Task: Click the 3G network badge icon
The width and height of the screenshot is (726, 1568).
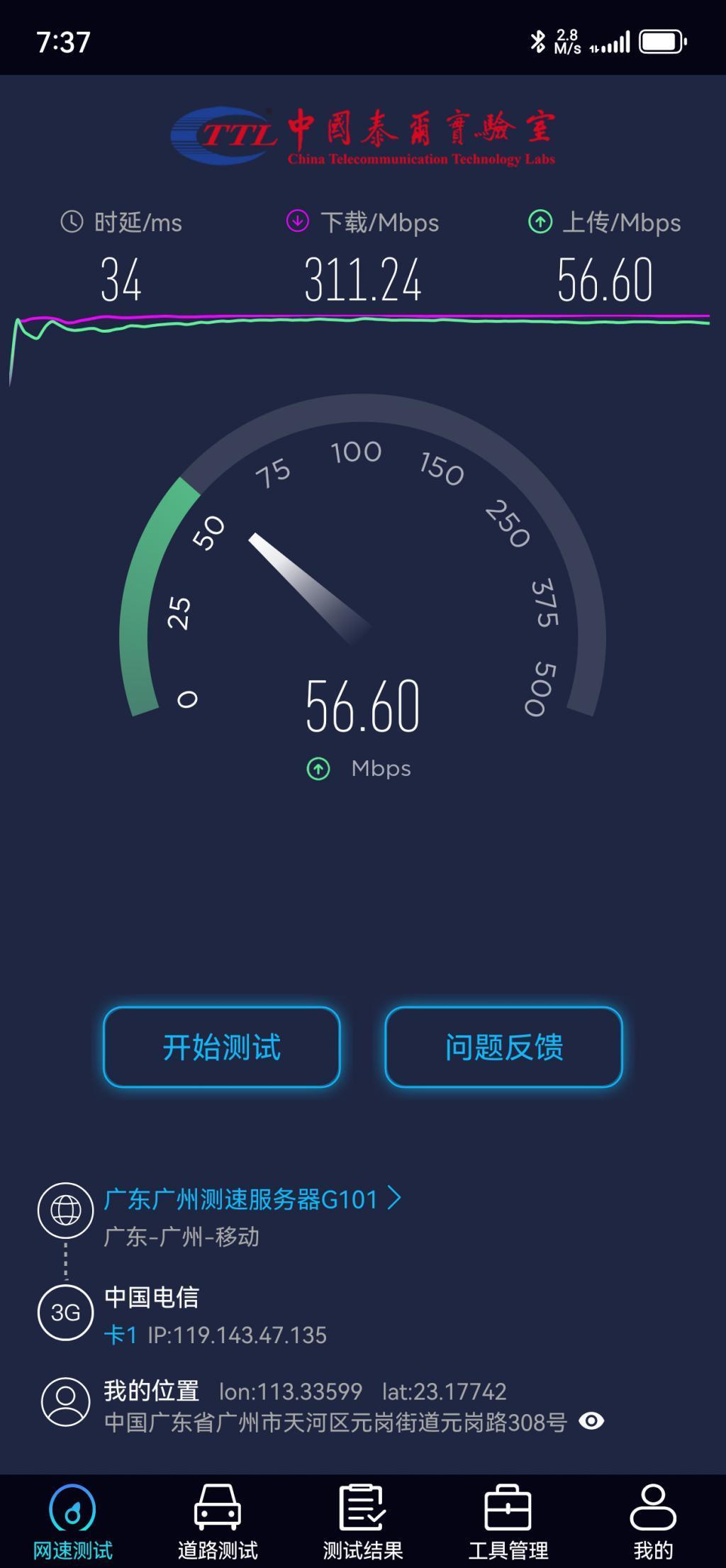Action: (65, 1313)
